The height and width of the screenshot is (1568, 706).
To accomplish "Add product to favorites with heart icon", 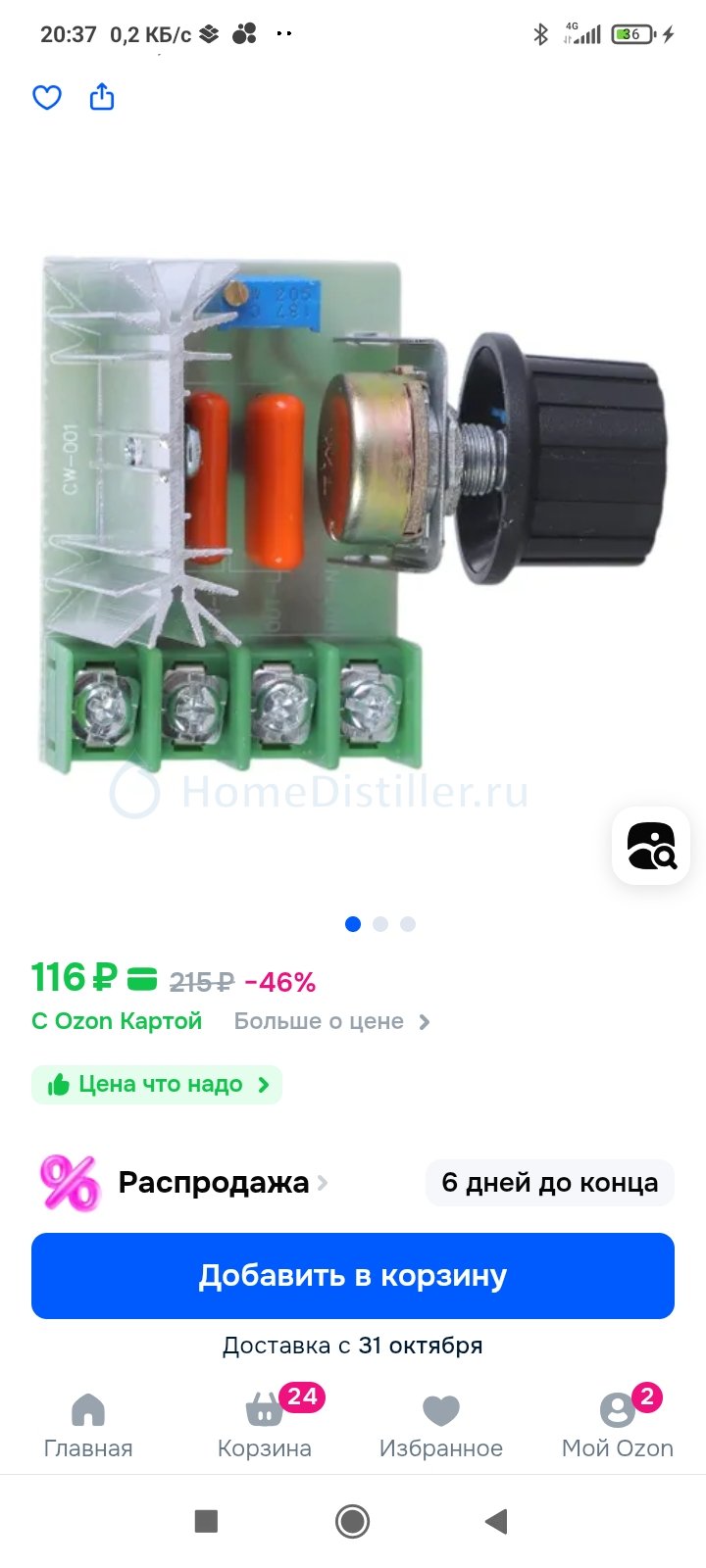I will pyautogui.click(x=47, y=97).
